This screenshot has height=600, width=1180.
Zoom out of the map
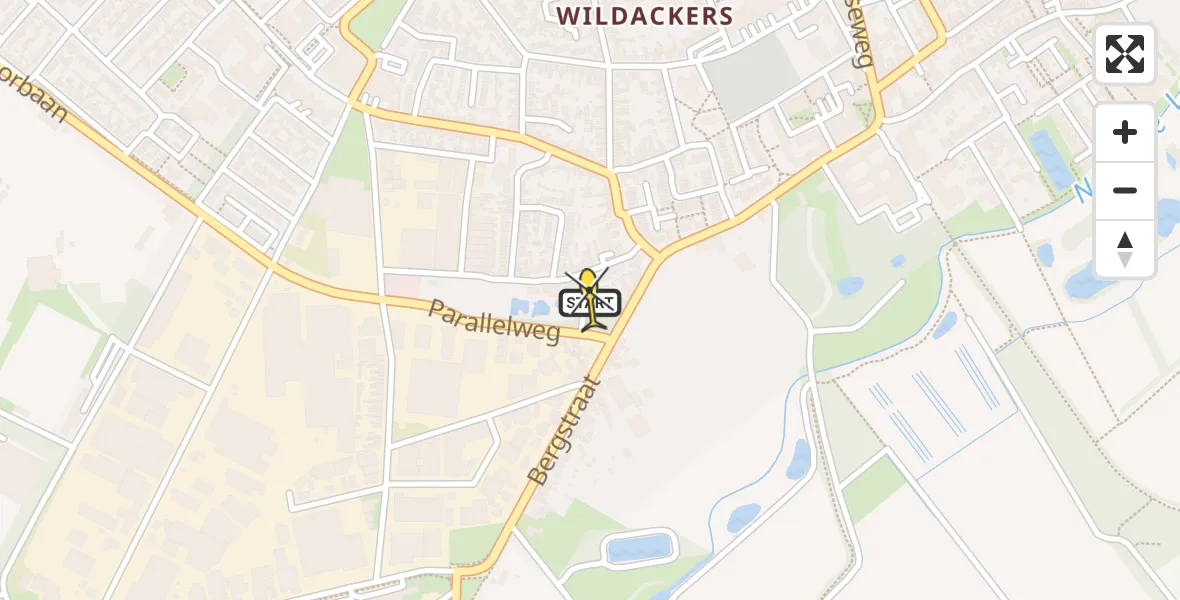coord(1125,190)
